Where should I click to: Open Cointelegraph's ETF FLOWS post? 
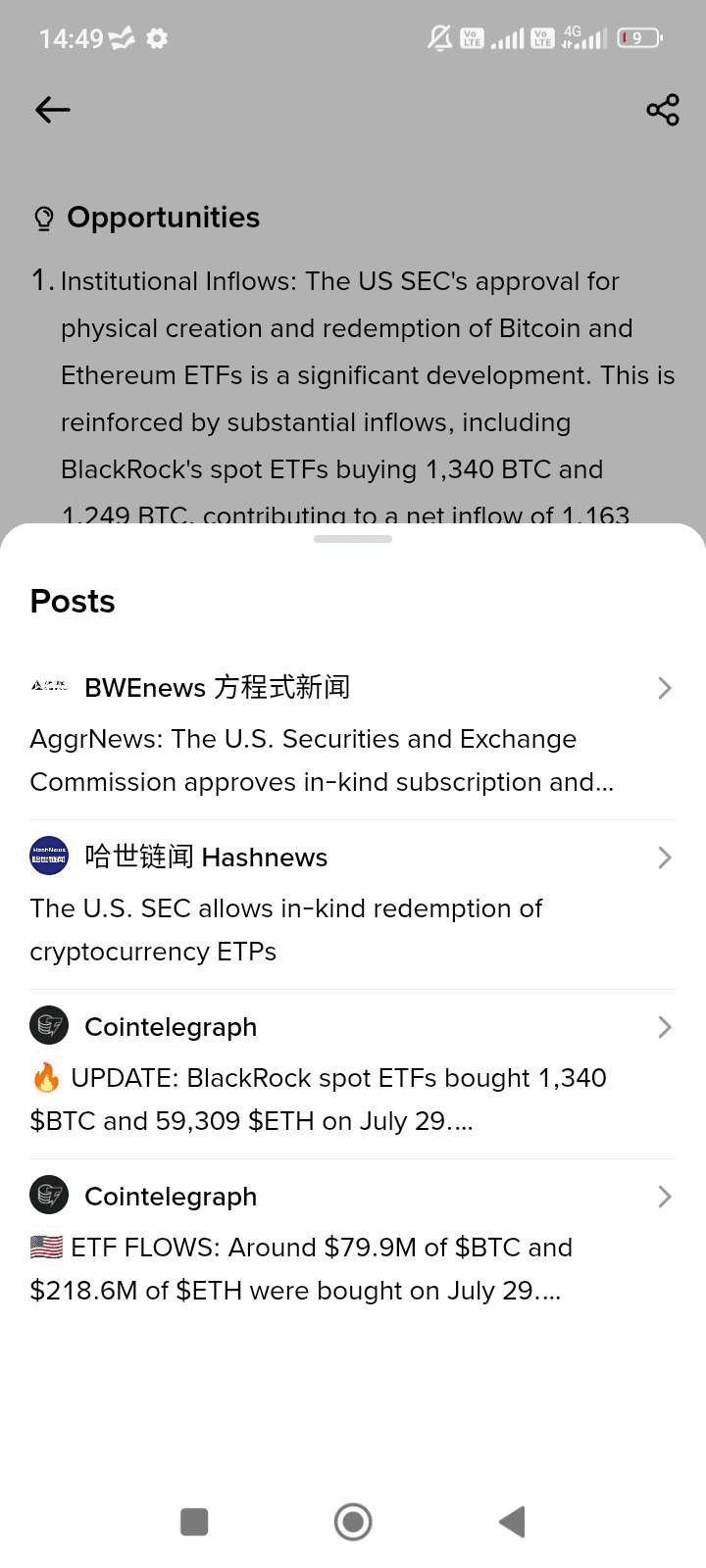pos(353,1244)
